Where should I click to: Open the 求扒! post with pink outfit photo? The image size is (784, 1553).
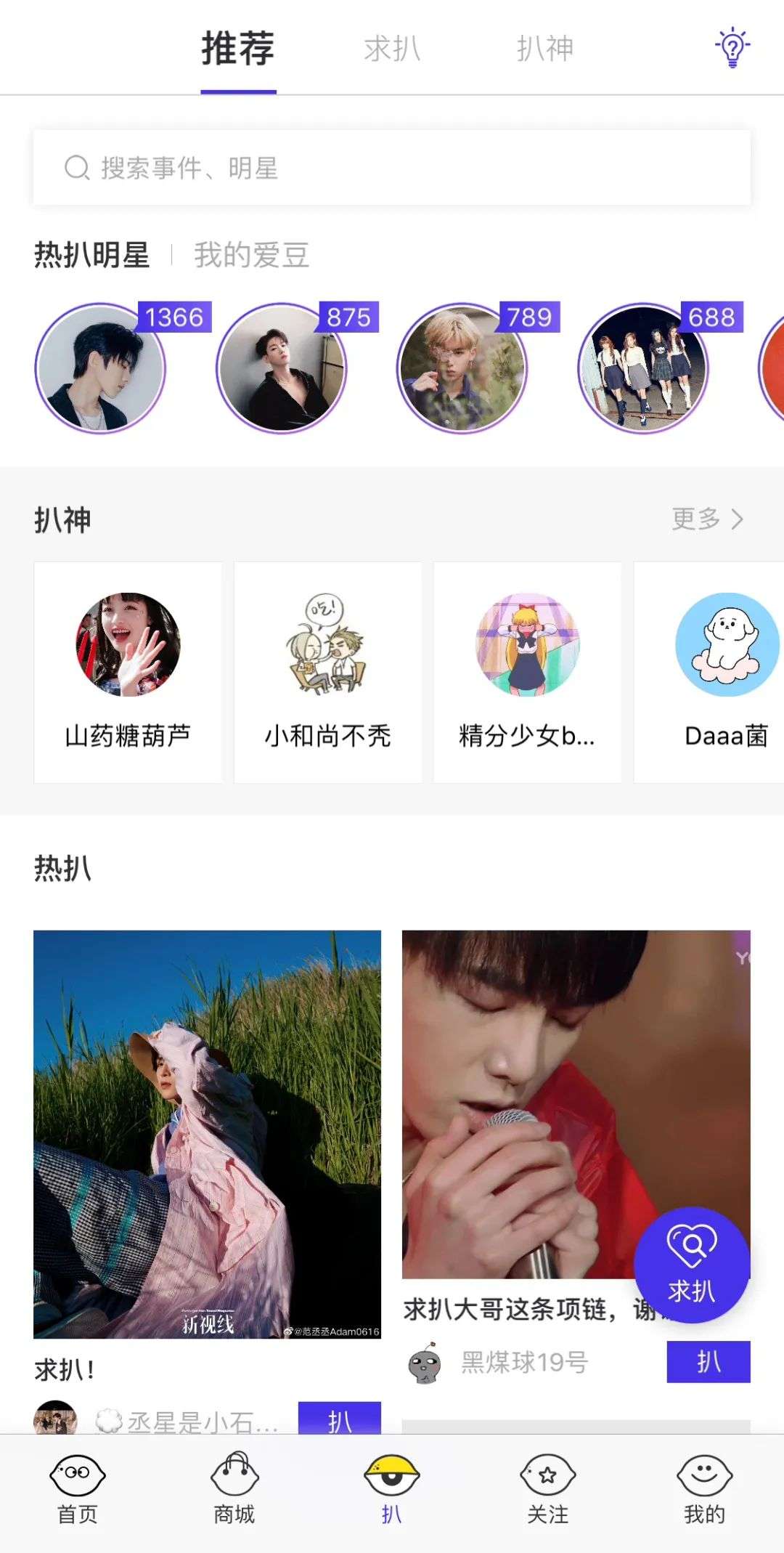(x=207, y=1133)
